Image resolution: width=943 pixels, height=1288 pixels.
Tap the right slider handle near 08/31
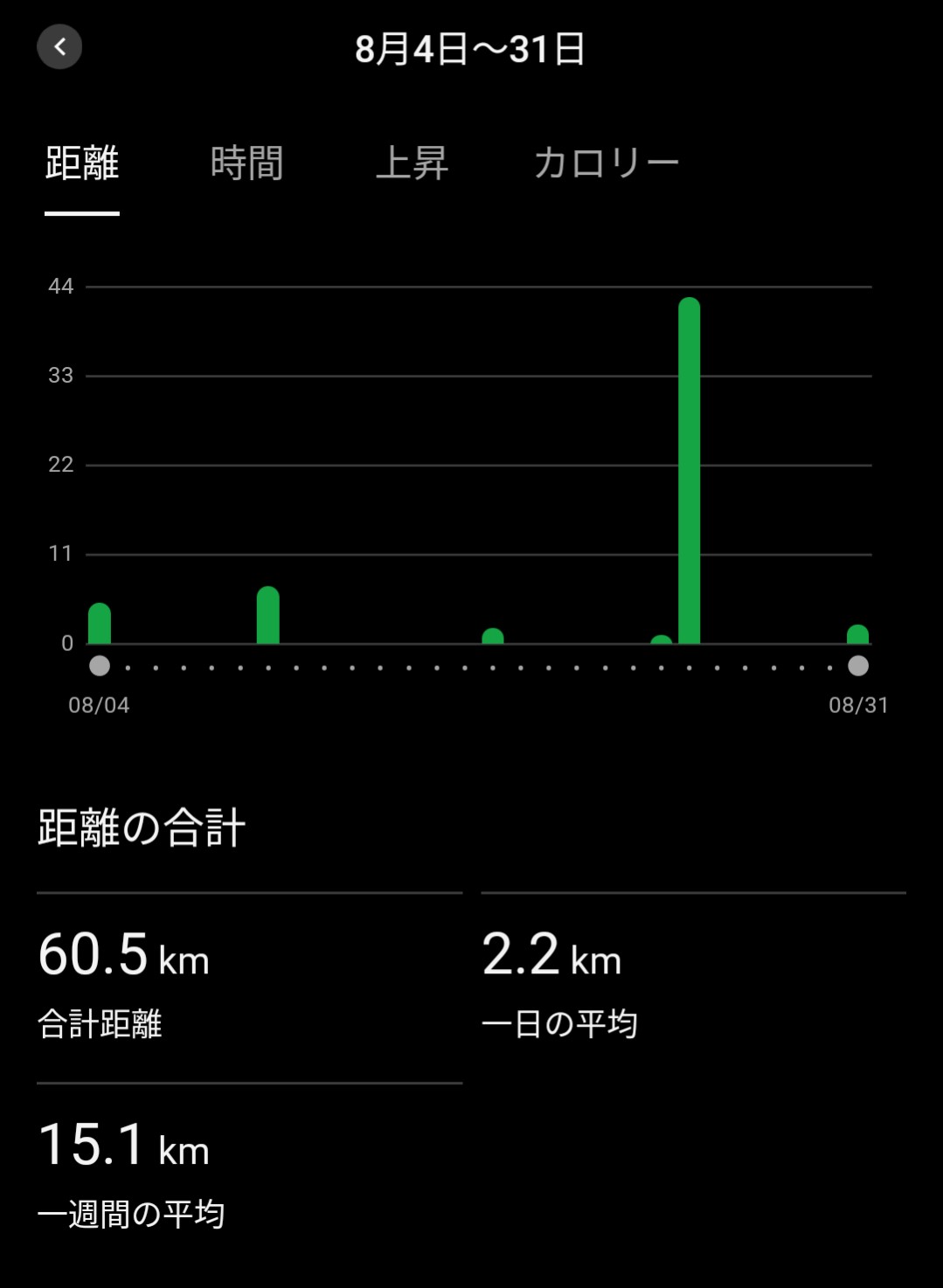click(x=858, y=667)
